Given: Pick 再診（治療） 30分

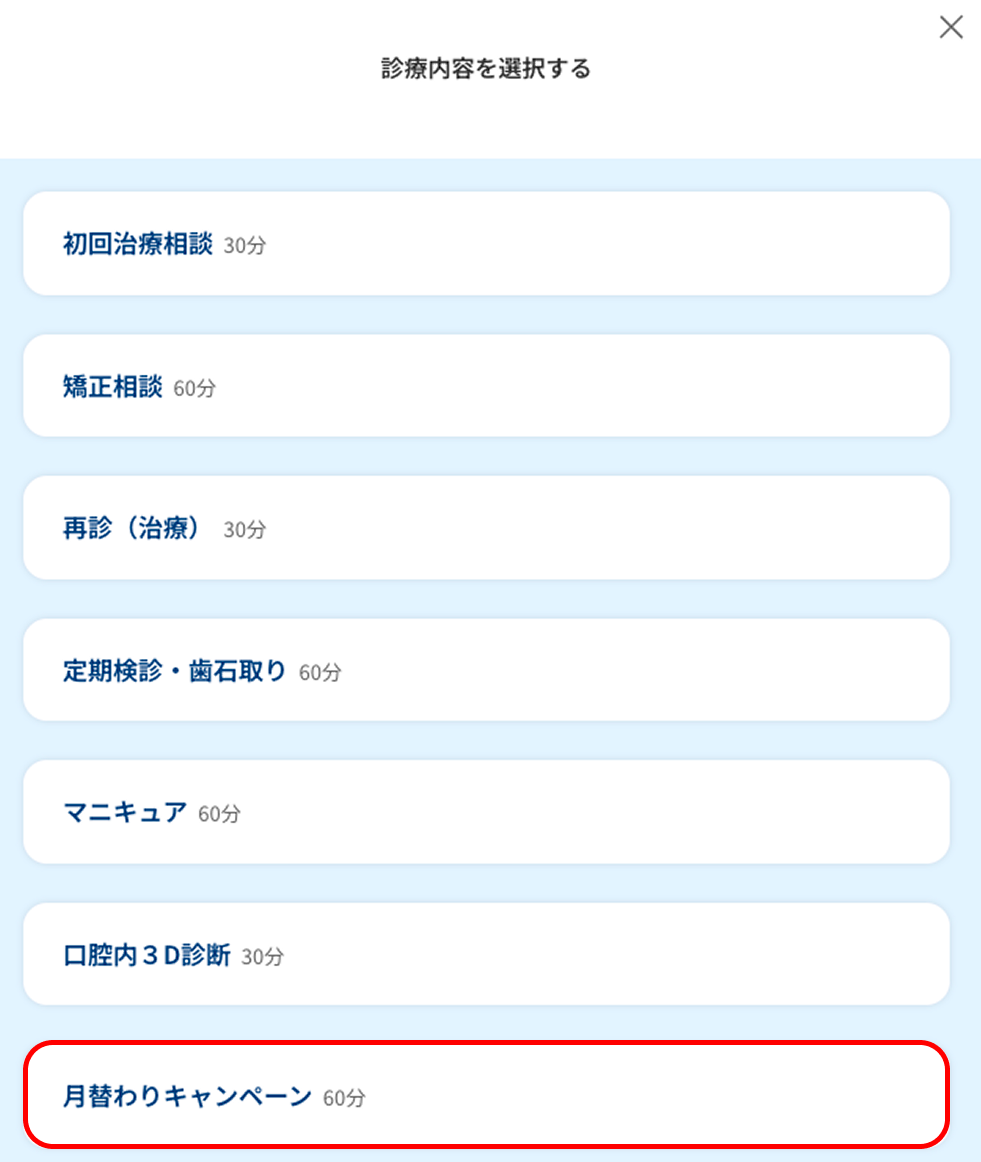Looking at the screenshot, I should click(x=486, y=528).
